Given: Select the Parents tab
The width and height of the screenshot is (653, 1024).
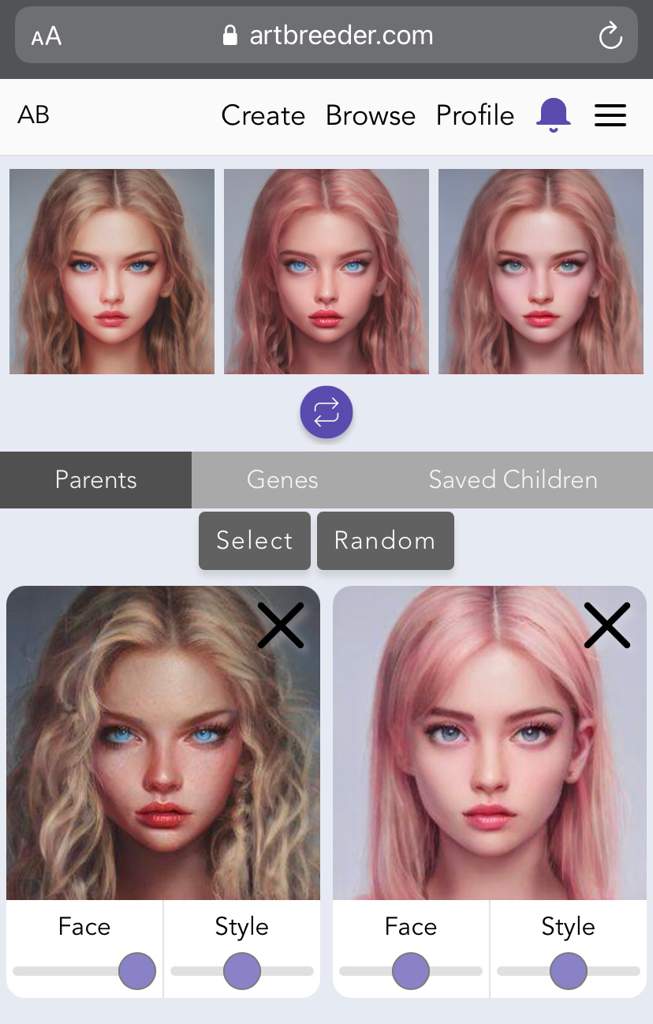Looking at the screenshot, I should coord(96,480).
